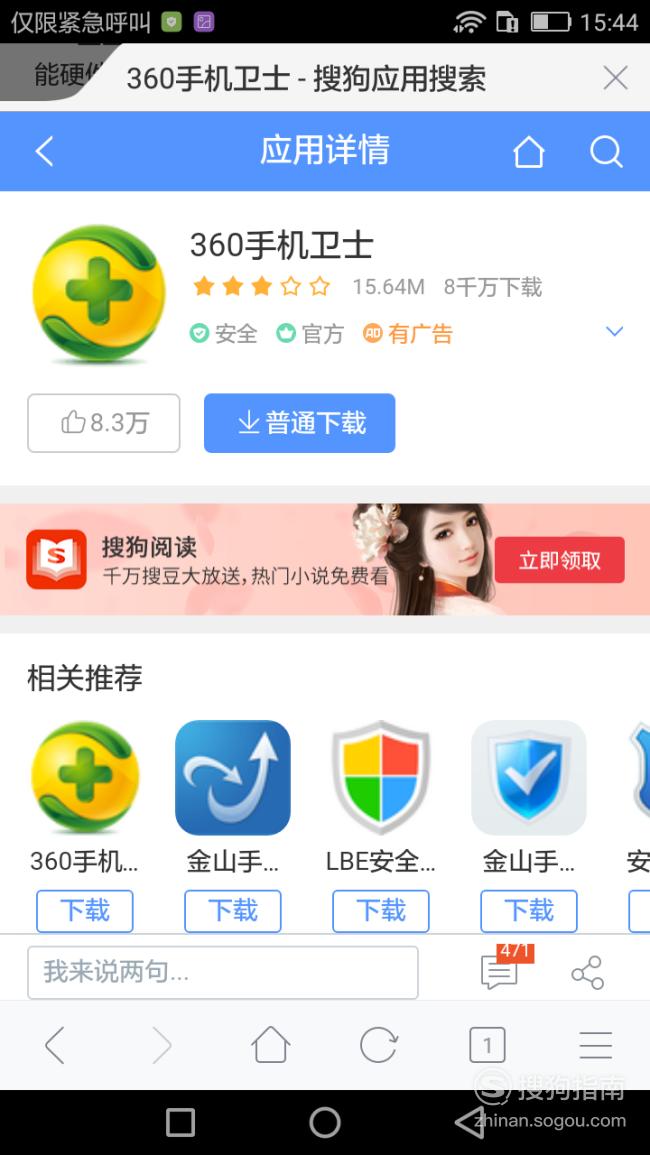650x1155 pixels.
Task: Share this page
Action: (x=587, y=972)
